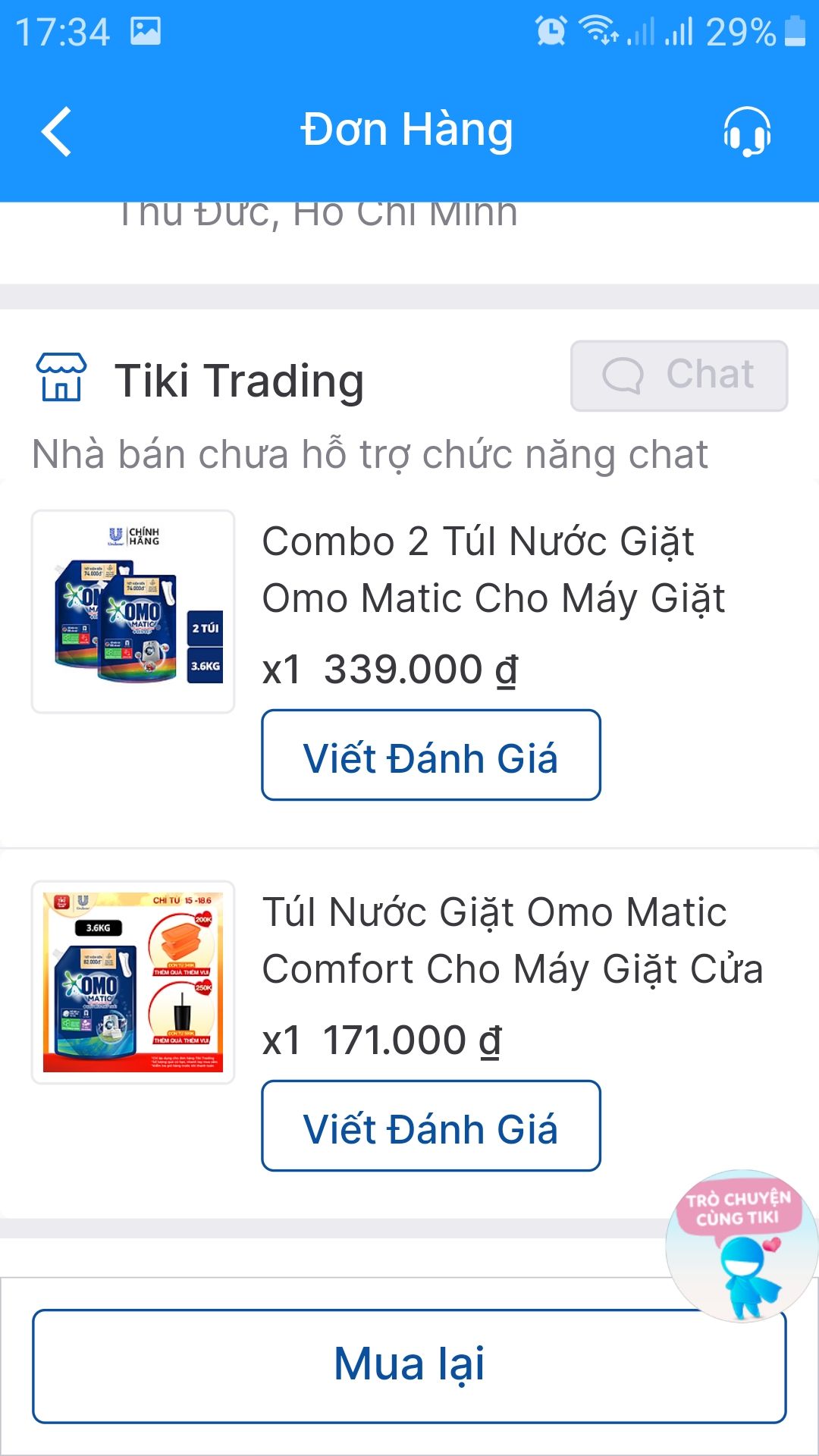Open the Combo 2 Túi Nước Giặt listing

[493, 569]
